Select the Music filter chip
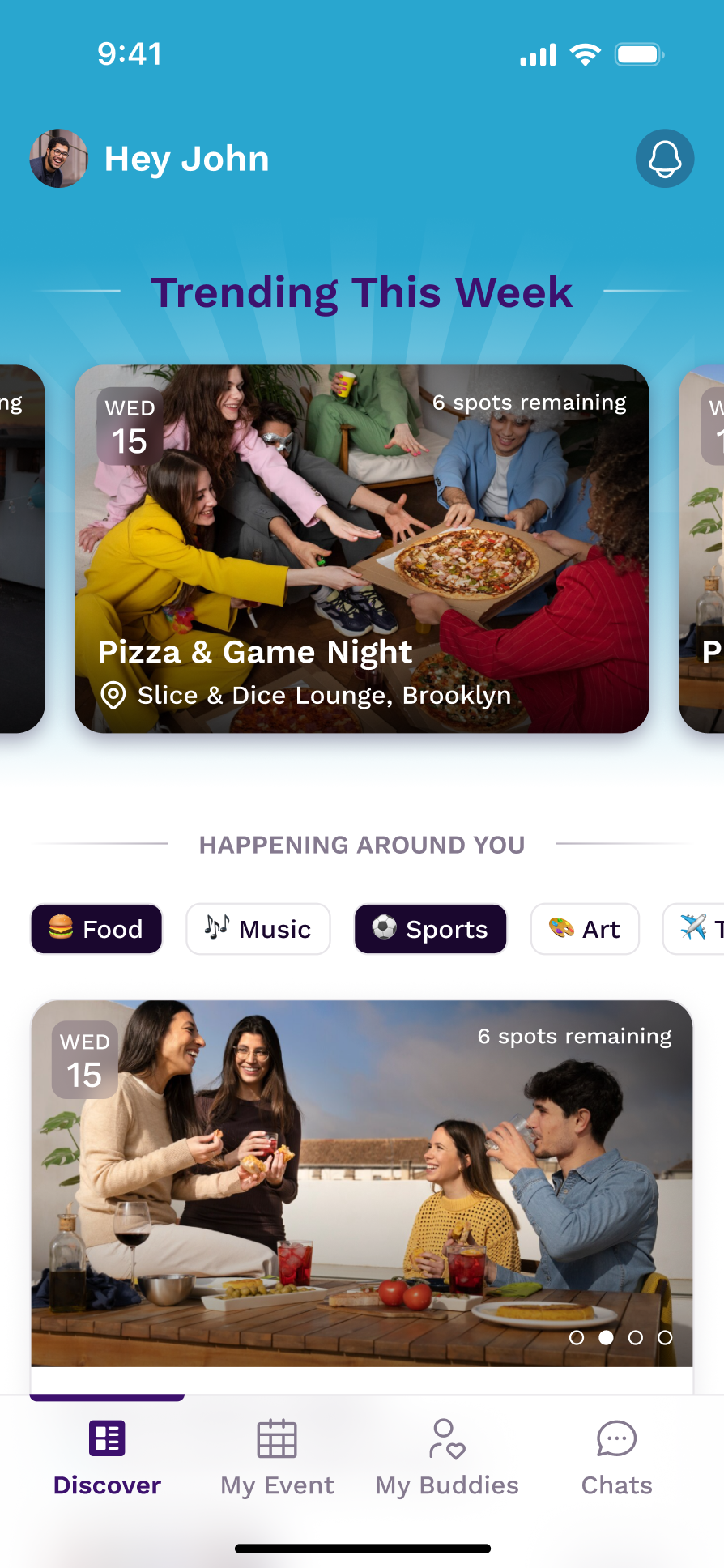Image resolution: width=724 pixels, height=1568 pixels. (258, 929)
